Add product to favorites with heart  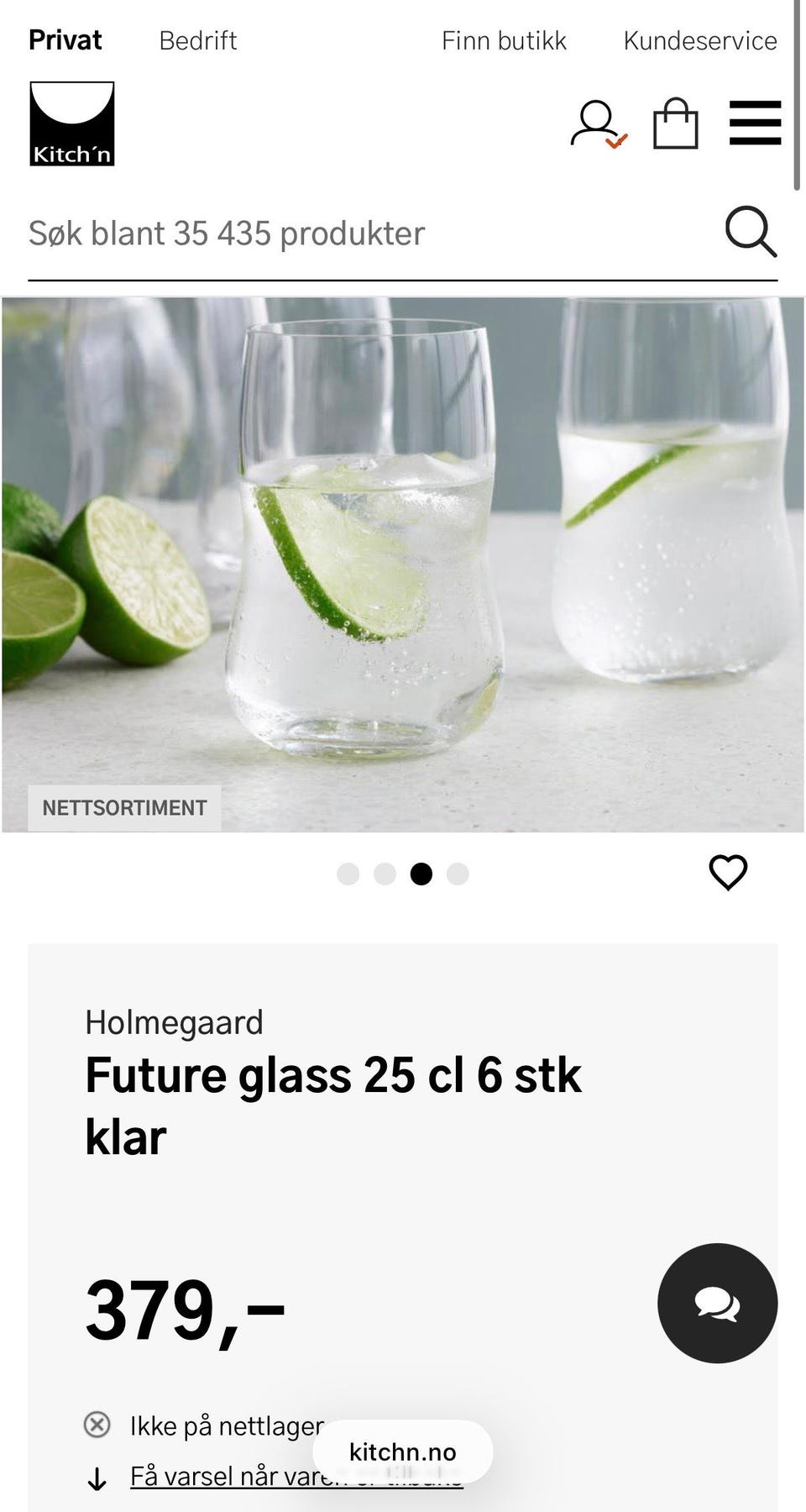coord(728,872)
